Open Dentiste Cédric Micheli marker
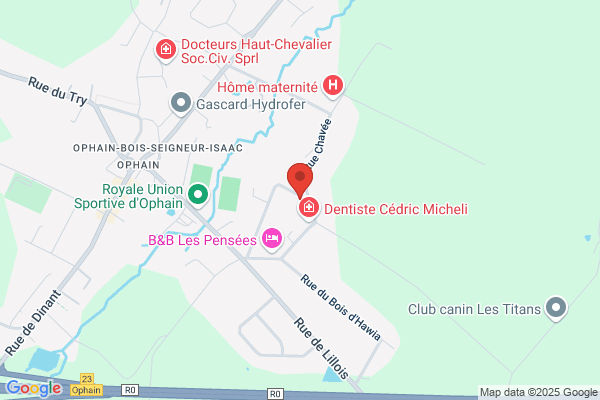Image resolution: width=600 pixels, height=400 pixels. (x=309, y=208)
